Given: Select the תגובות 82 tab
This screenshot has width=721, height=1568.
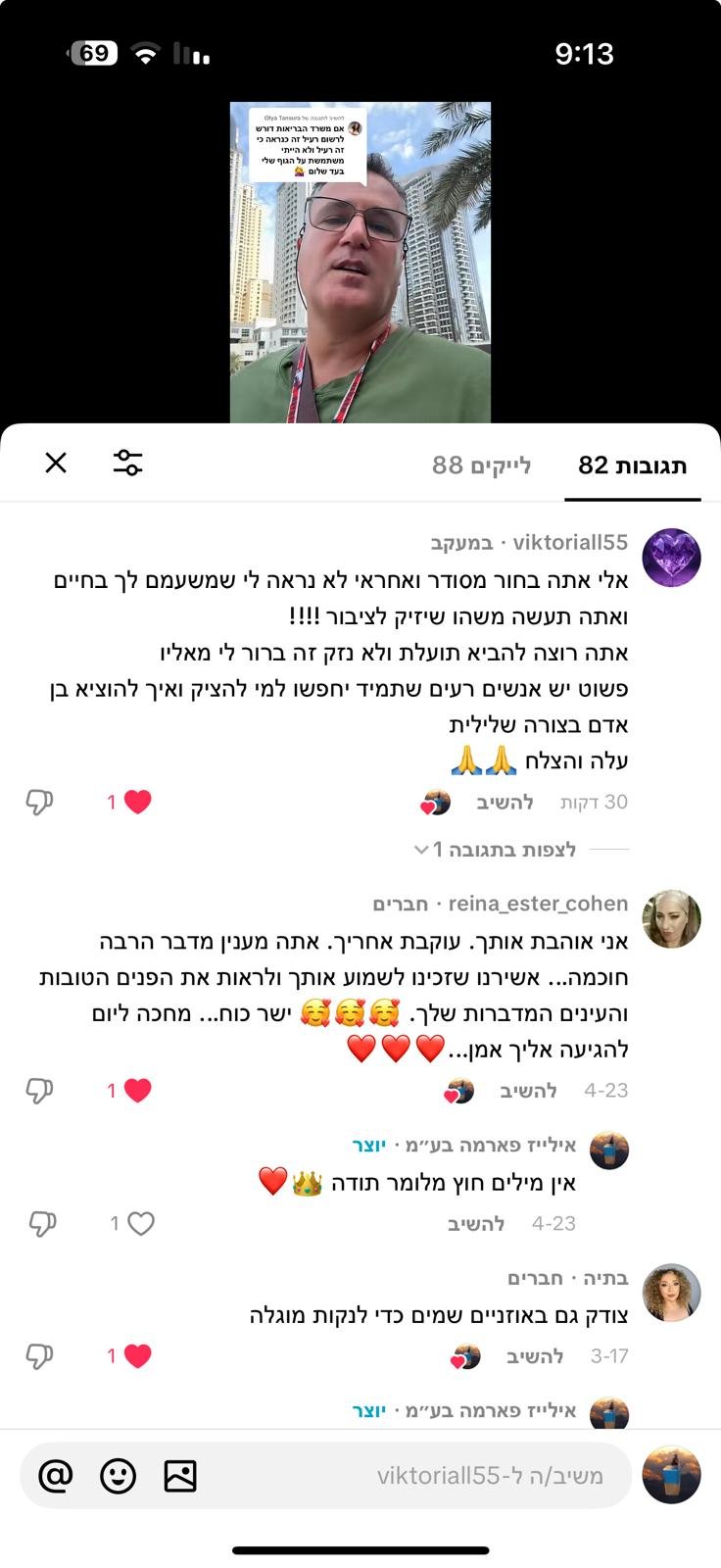Looking at the screenshot, I should point(632,465).
